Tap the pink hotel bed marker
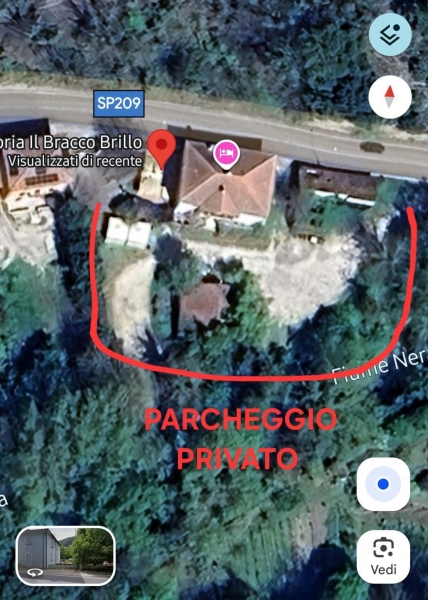Image resolution: width=428 pixels, height=600 pixels. tap(226, 154)
